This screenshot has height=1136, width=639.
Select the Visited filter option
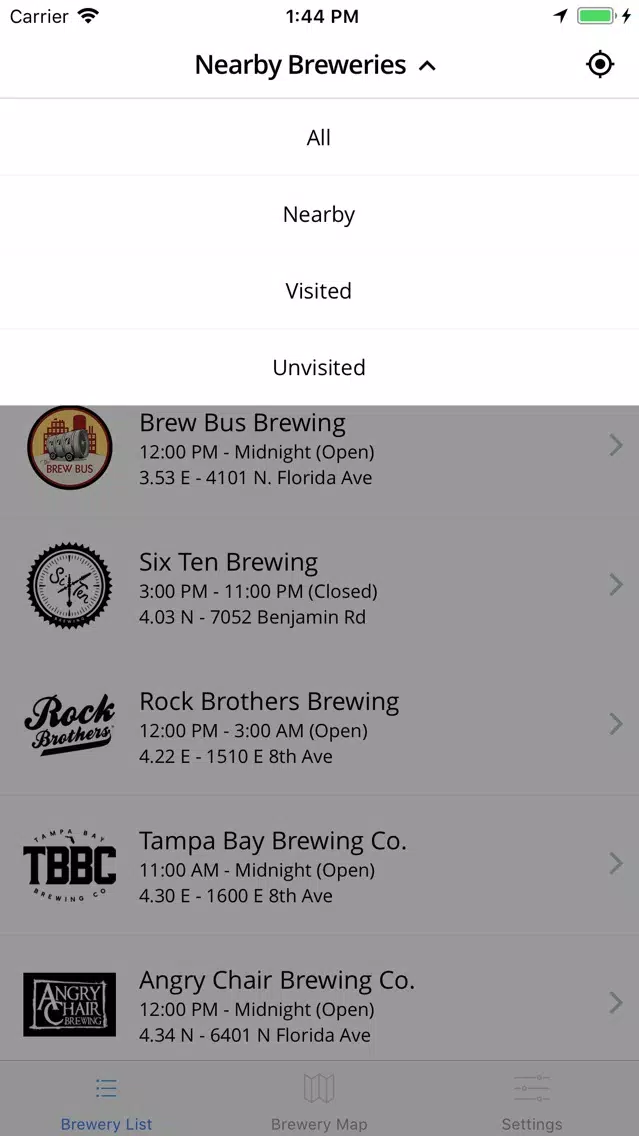pos(320,291)
